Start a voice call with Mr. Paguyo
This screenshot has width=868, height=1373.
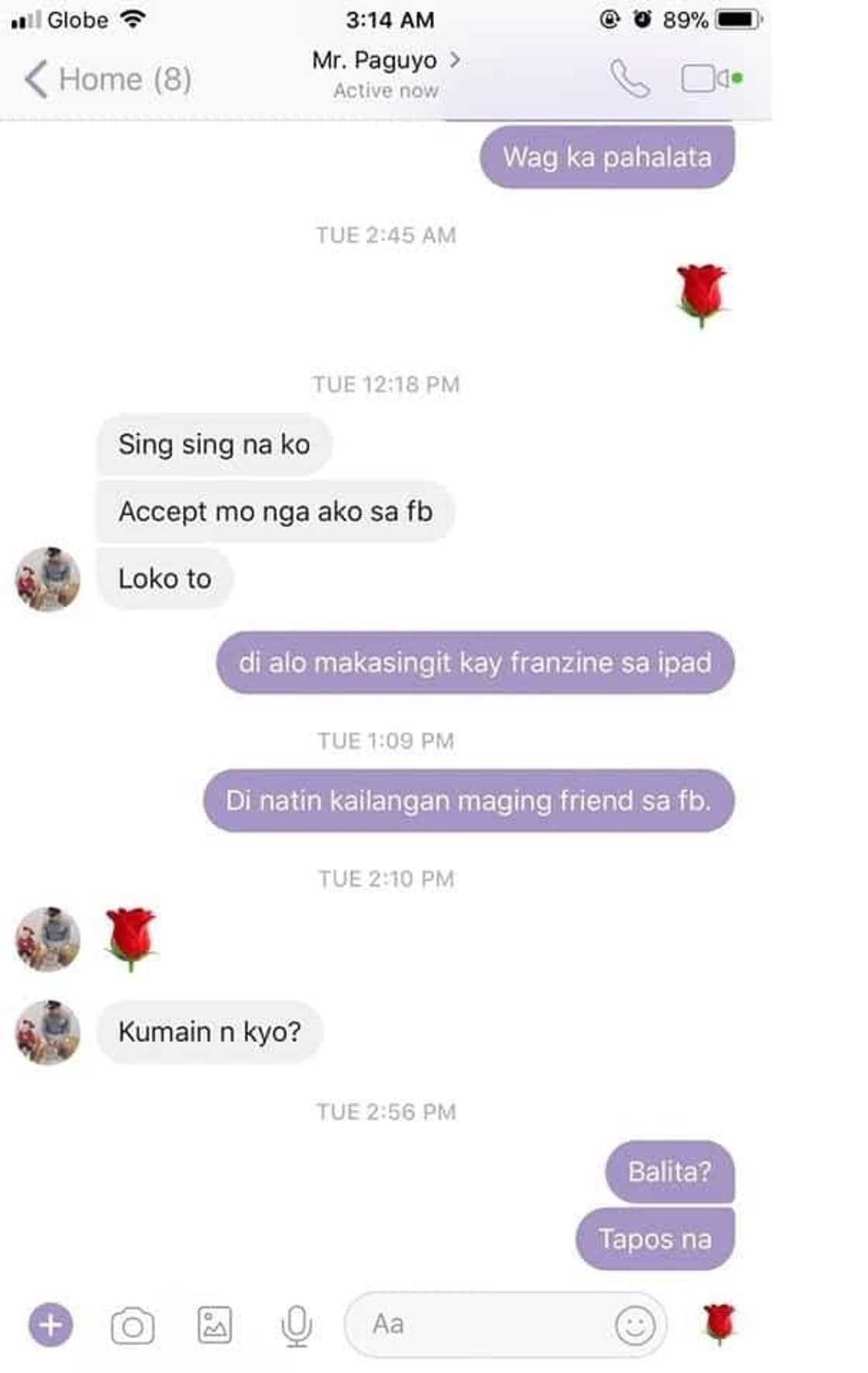point(629,78)
